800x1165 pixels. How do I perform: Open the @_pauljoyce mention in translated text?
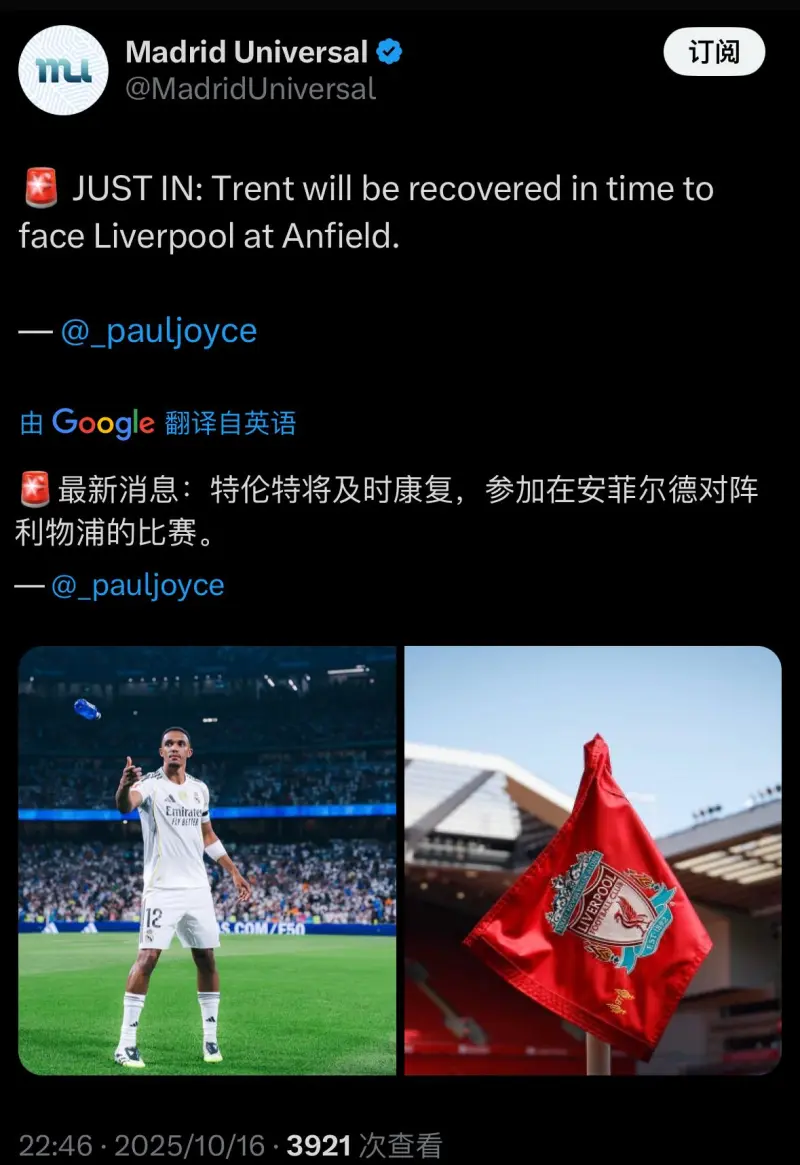[x=137, y=585]
